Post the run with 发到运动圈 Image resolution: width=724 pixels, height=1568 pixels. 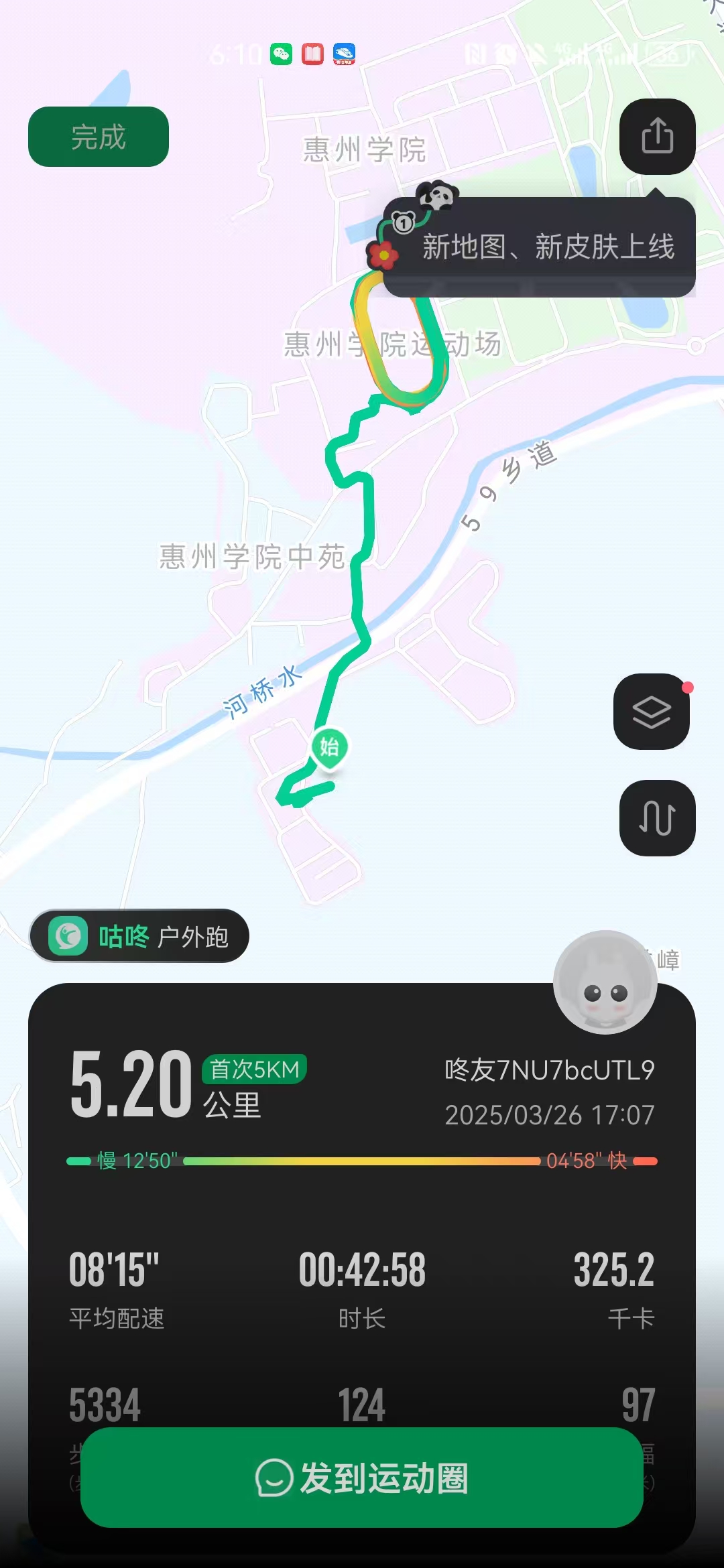(362, 1478)
